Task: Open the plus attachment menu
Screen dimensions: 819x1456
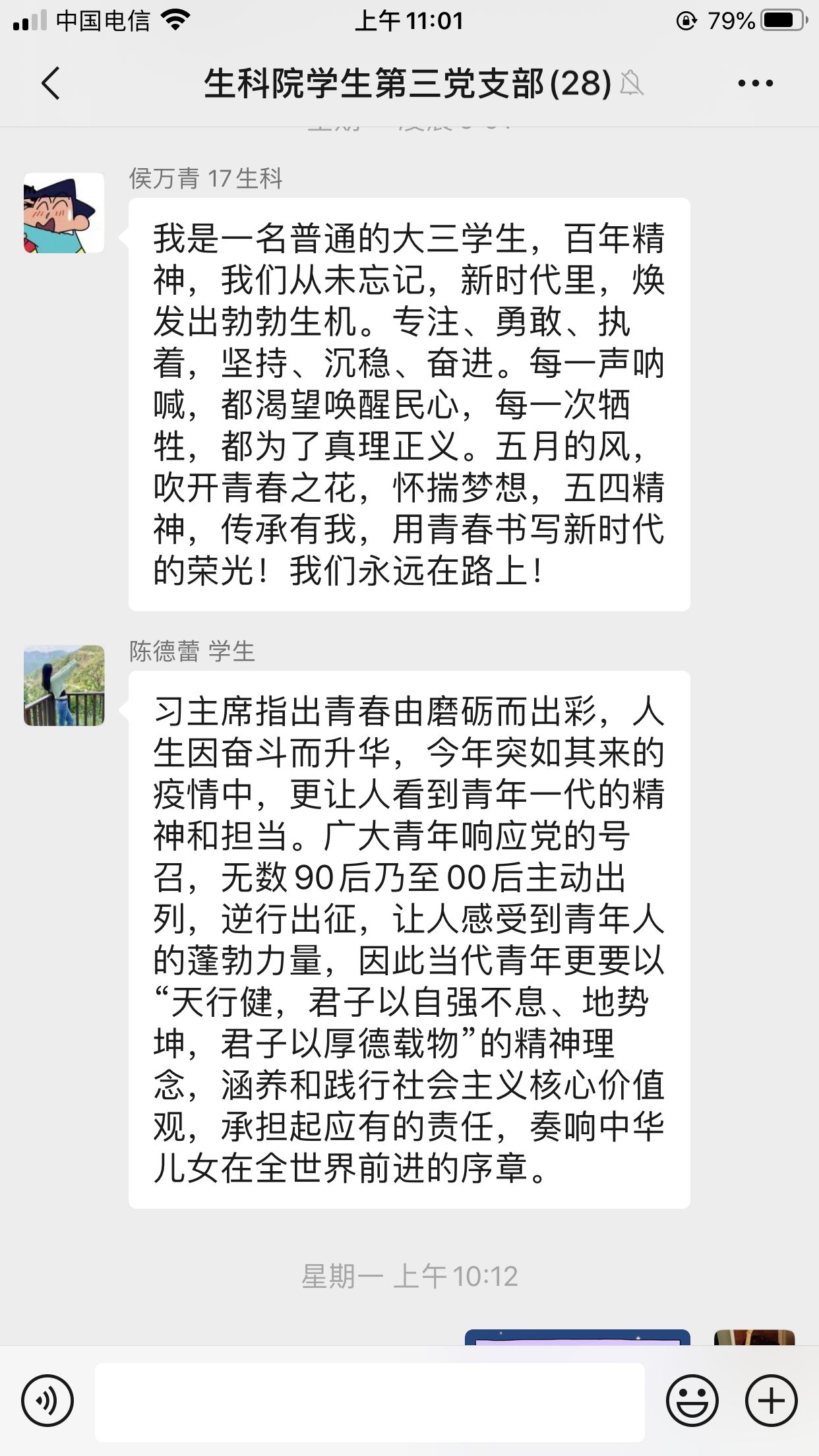Action: click(x=771, y=1401)
